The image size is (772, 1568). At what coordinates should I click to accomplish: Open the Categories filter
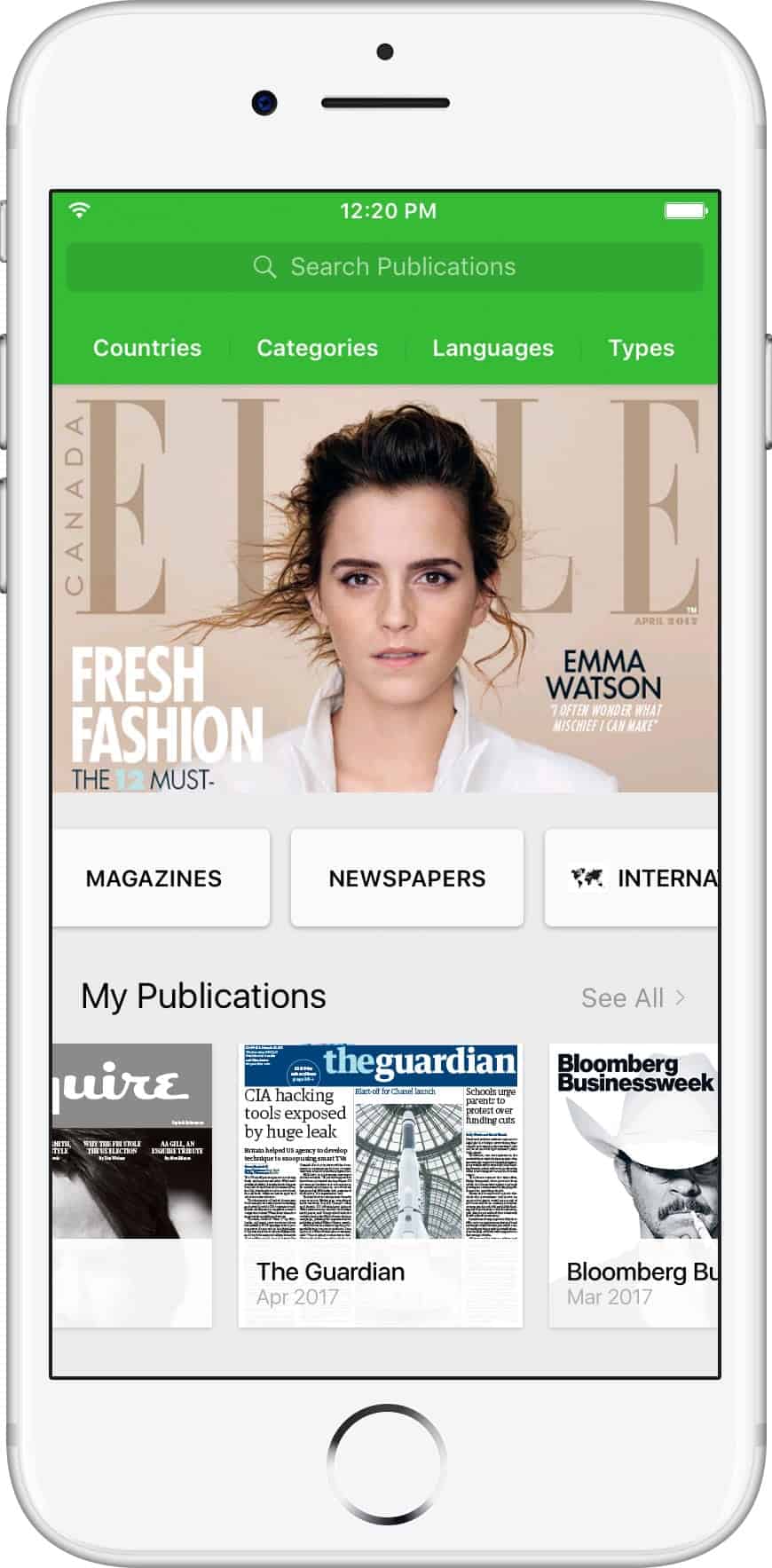coord(317,348)
